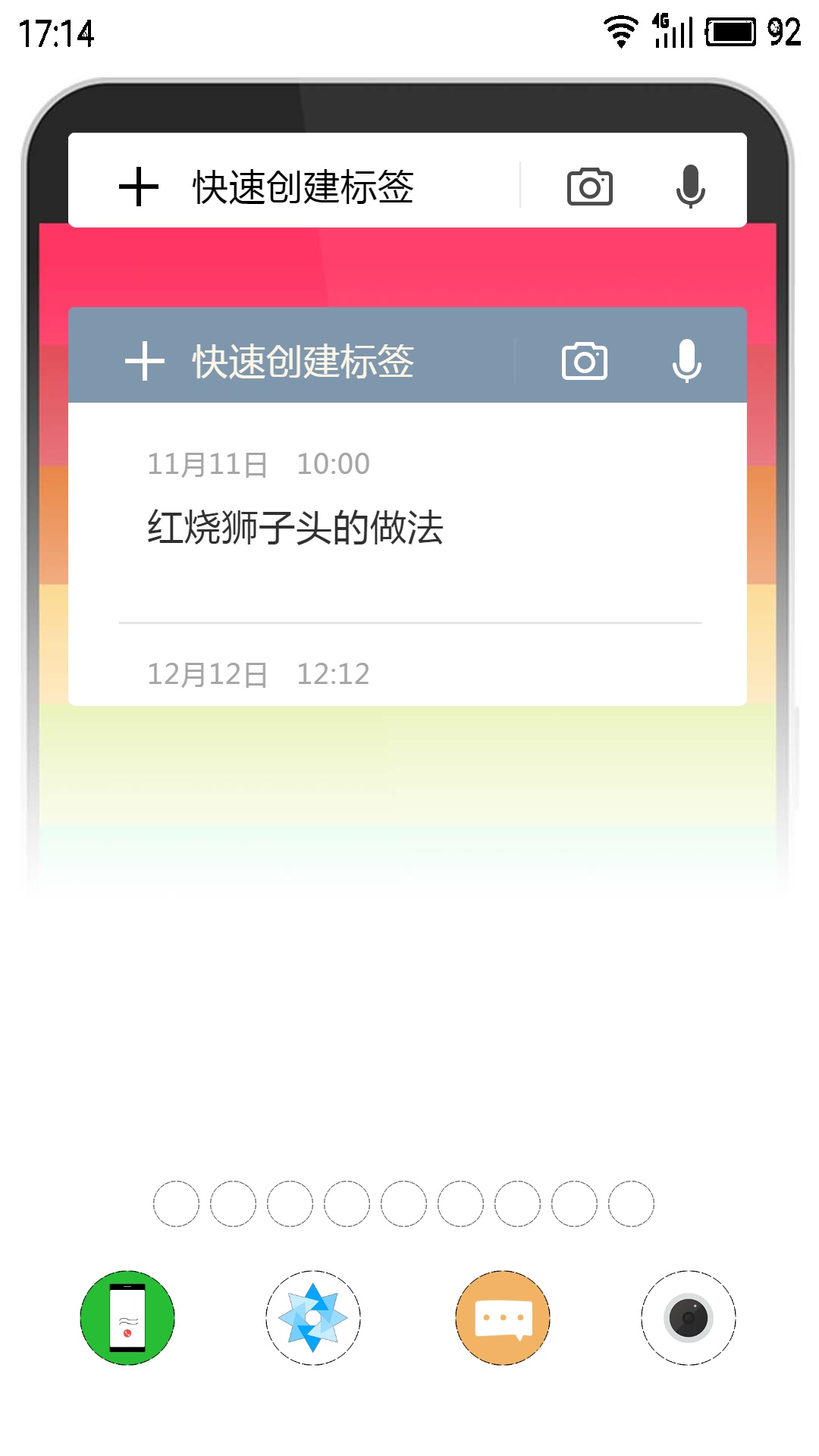Open the orange messages app in the dock
Image resolution: width=819 pixels, height=1456 pixels.
click(x=503, y=1318)
